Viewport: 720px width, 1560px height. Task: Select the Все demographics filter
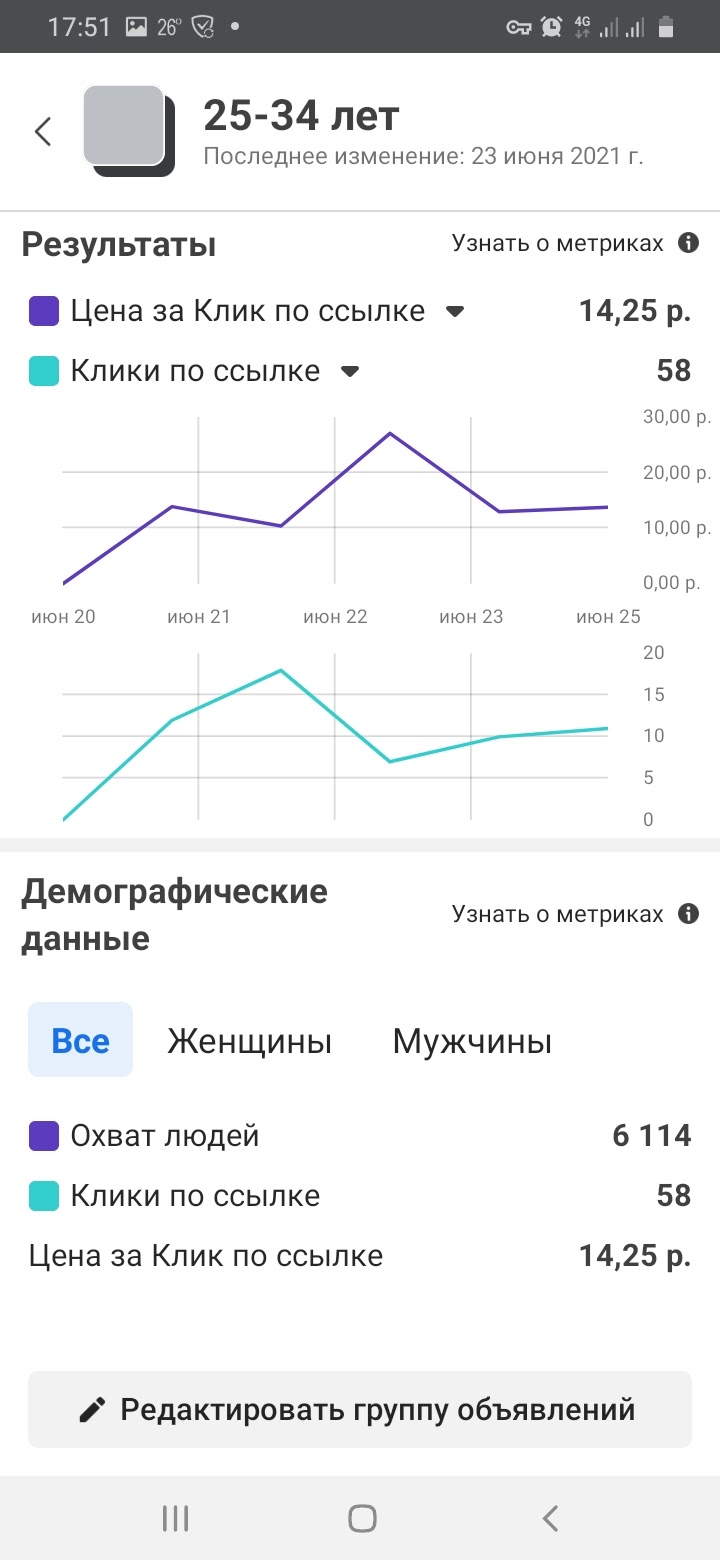pos(79,1041)
